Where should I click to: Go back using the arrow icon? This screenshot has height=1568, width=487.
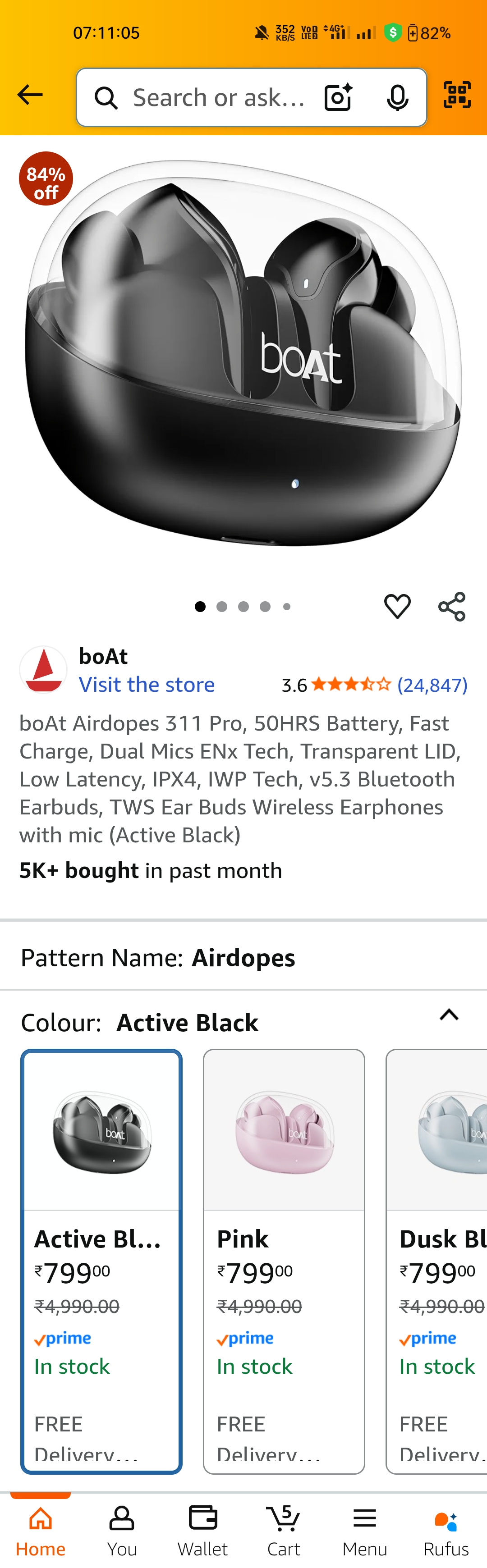30,95
